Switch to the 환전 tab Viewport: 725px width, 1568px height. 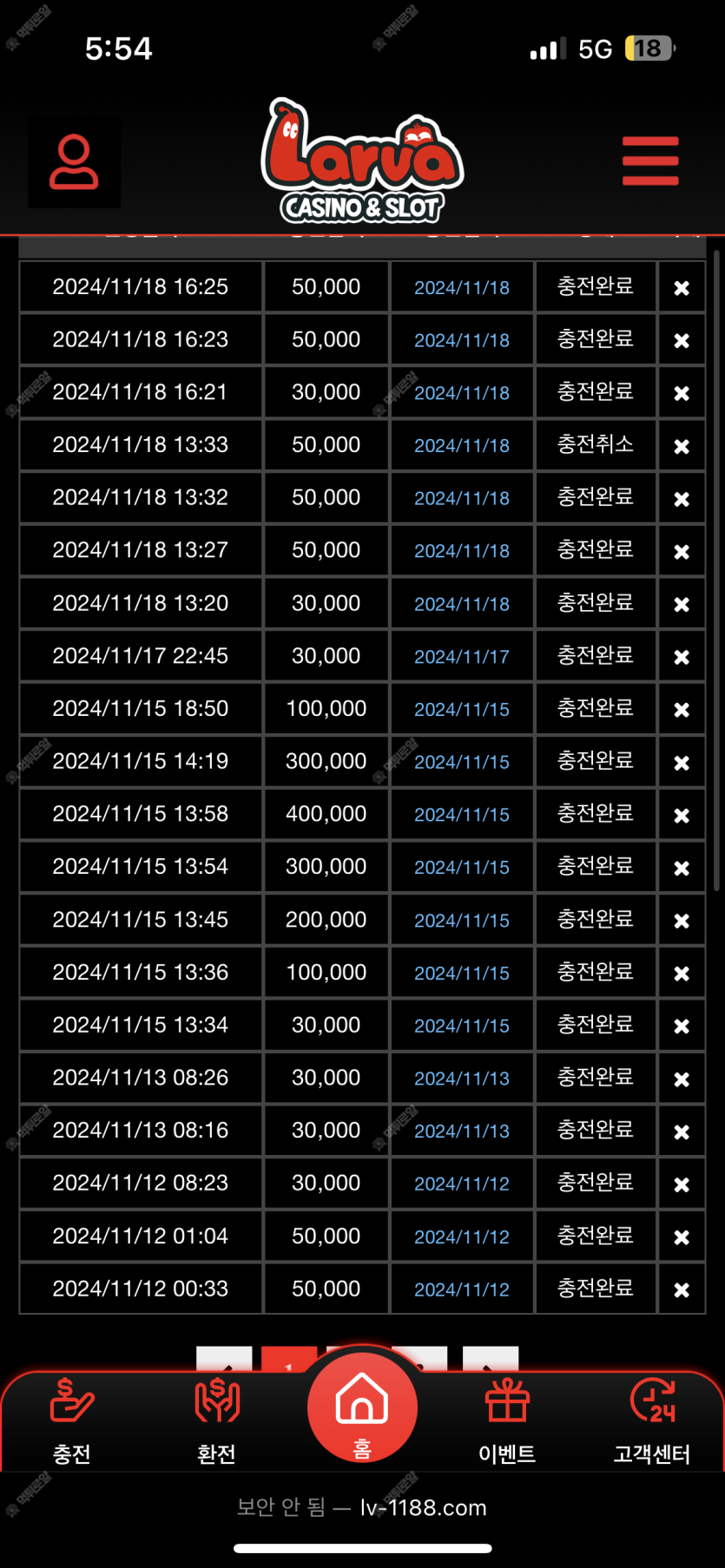coord(217,1421)
